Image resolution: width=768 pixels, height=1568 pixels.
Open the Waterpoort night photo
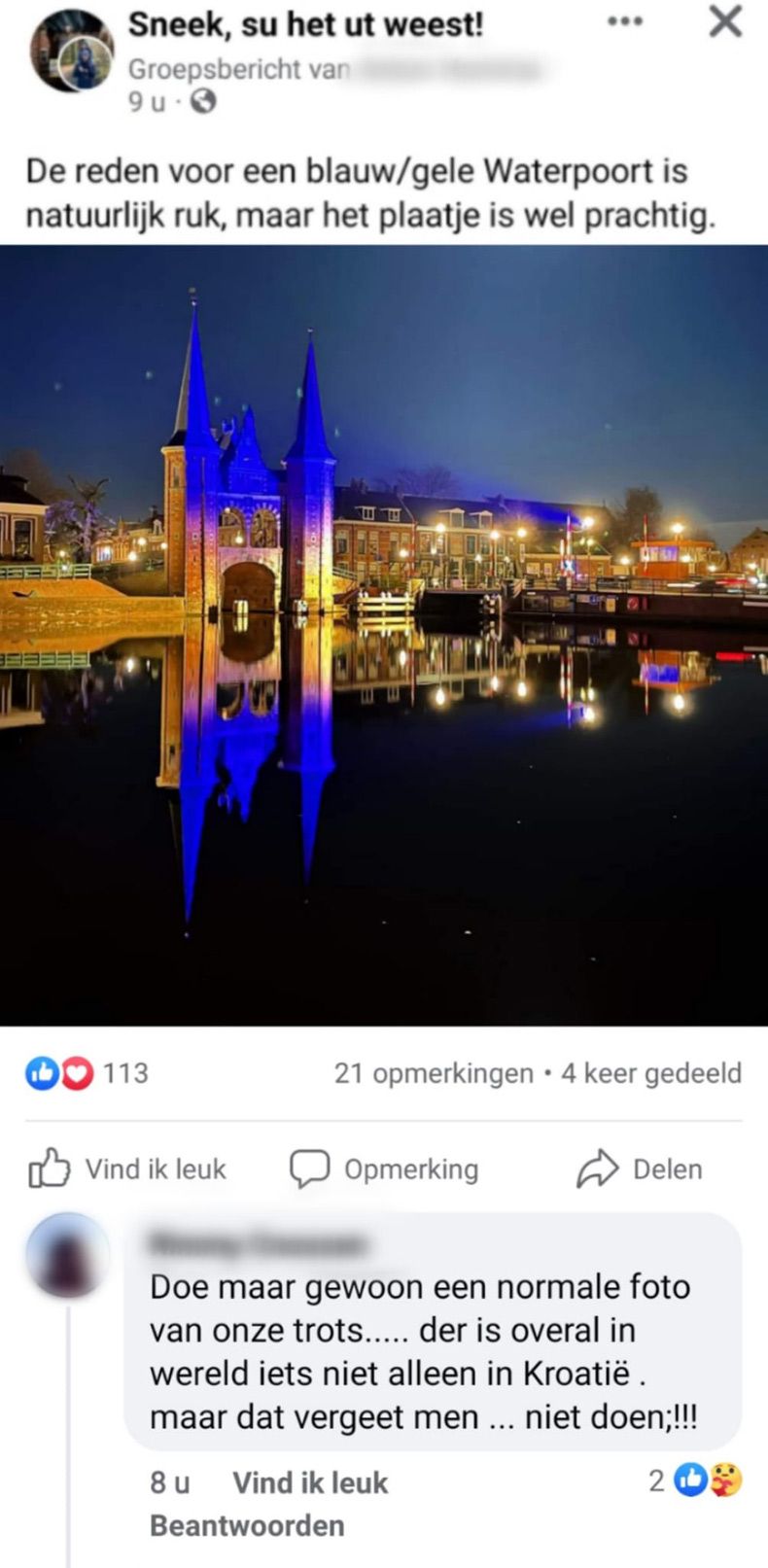[x=384, y=637]
